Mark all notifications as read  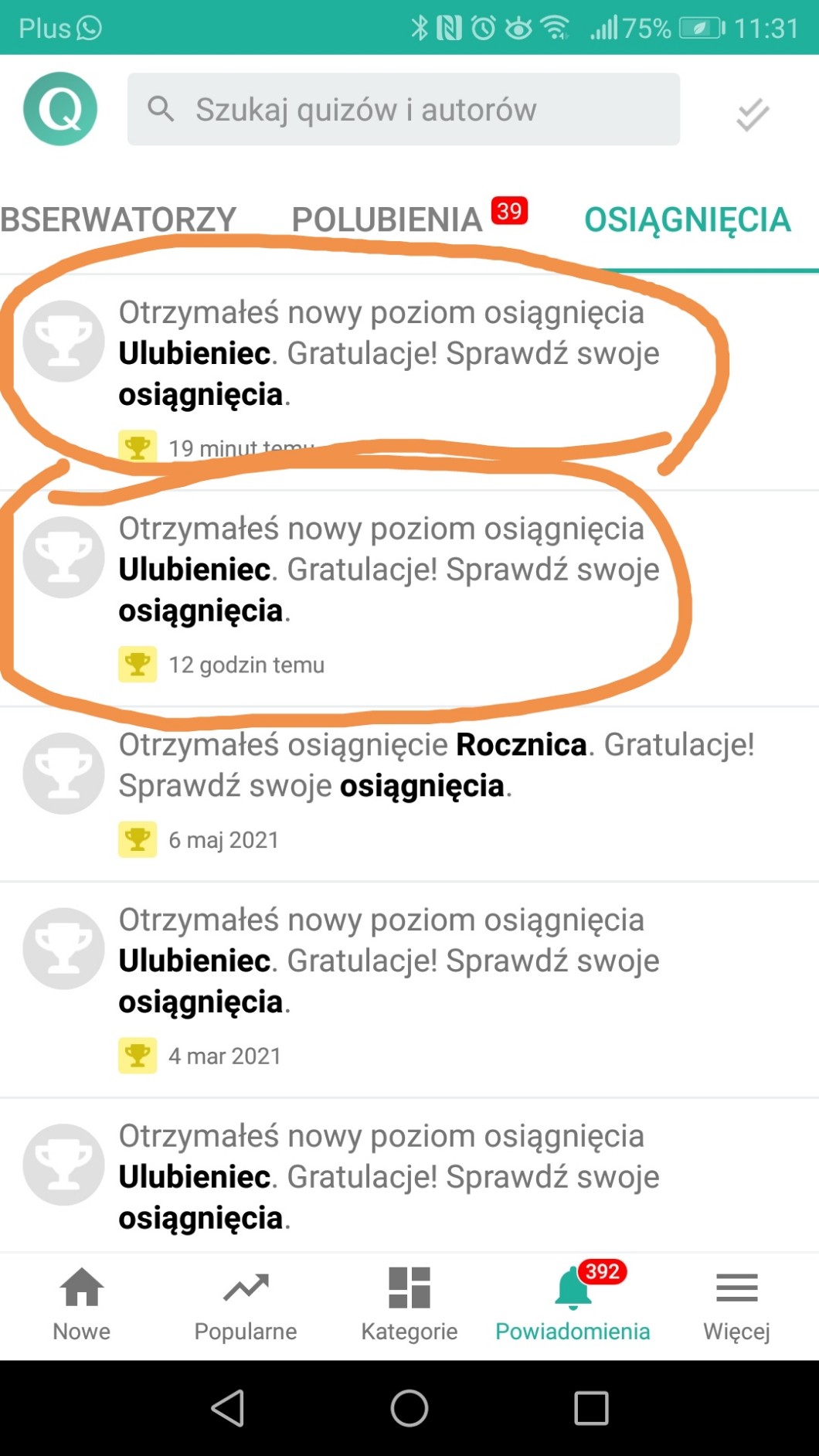[752, 114]
